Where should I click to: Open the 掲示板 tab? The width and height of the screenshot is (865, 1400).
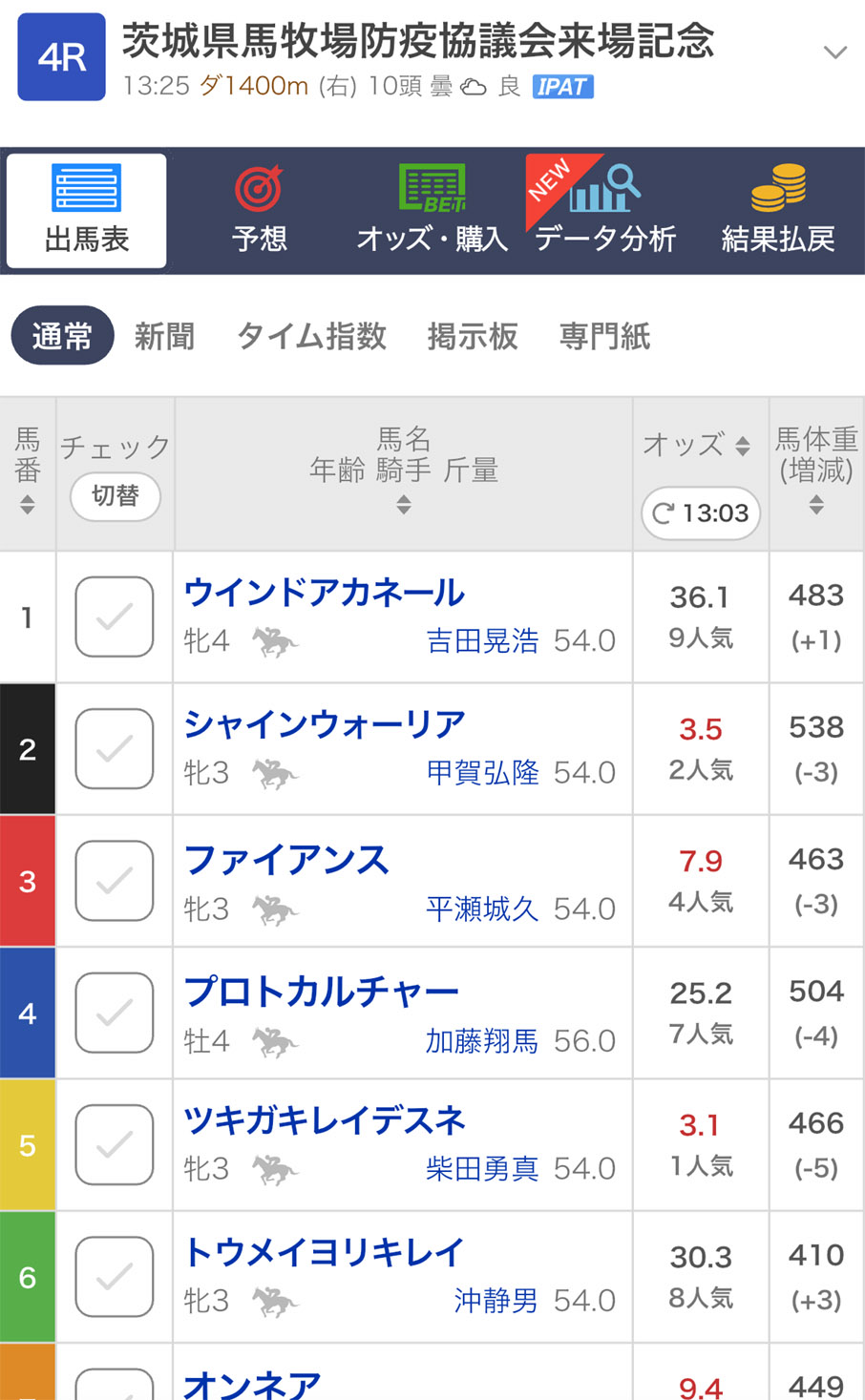(473, 336)
